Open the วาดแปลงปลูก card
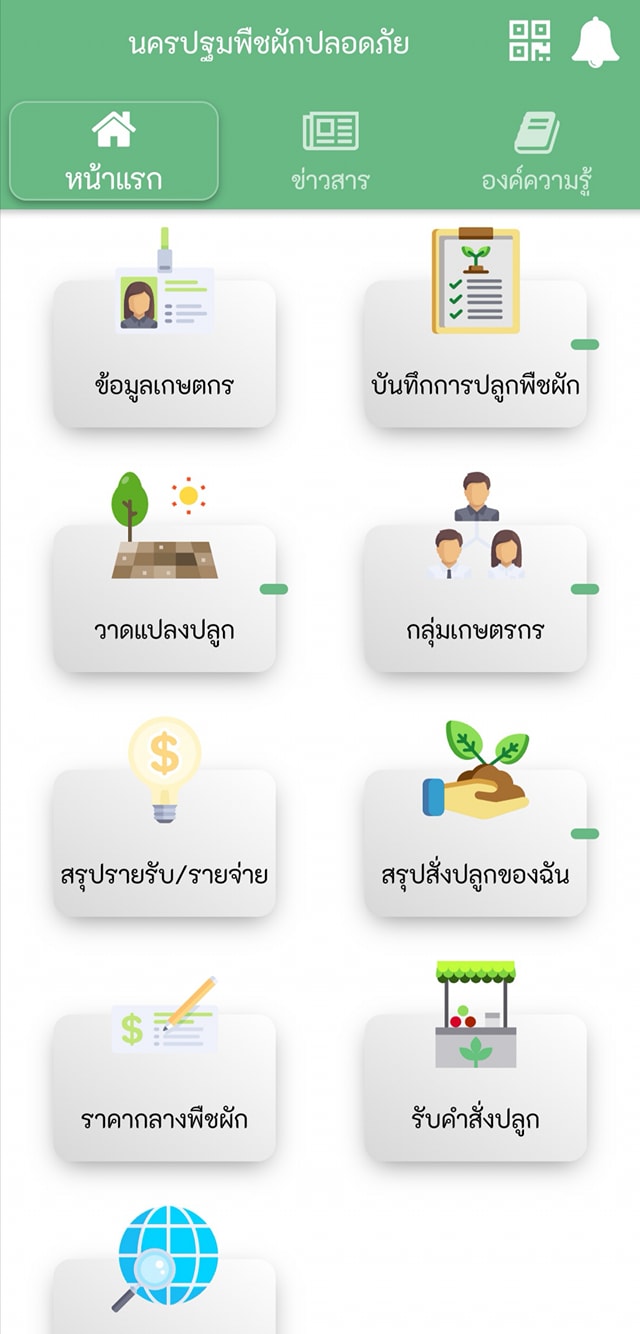This screenshot has height=1334, width=640. tap(164, 598)
